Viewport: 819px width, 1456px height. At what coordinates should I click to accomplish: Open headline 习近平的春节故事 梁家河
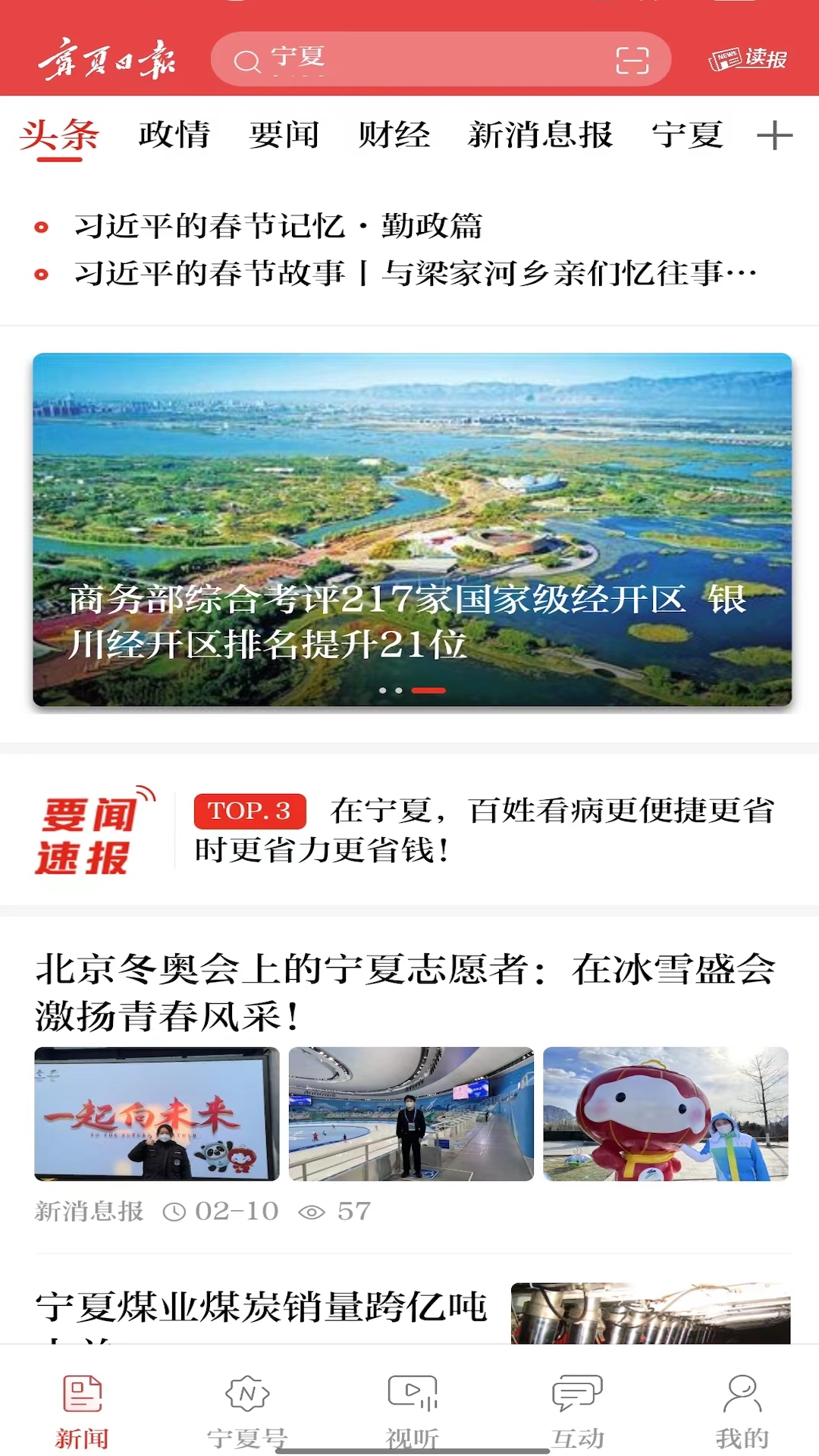click(416, 273)
